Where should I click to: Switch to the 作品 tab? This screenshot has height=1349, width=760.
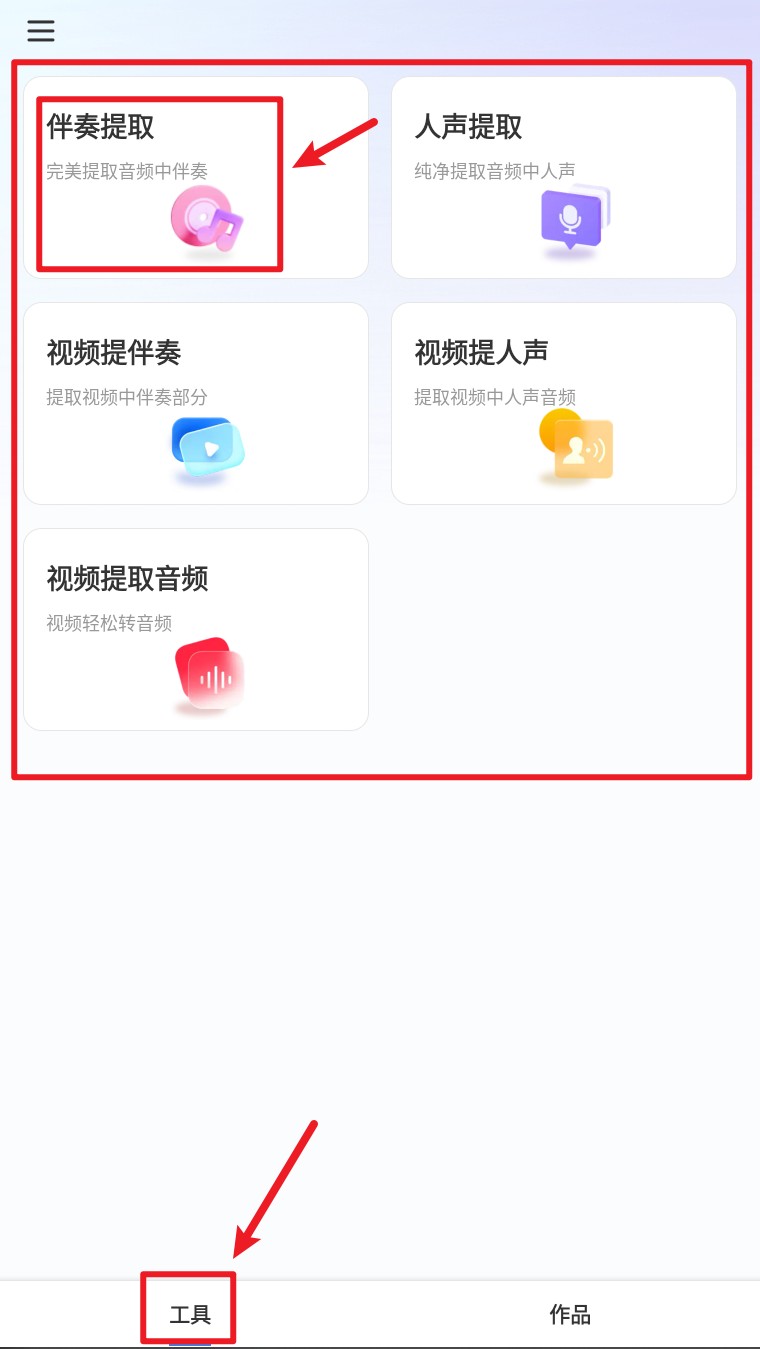570,1314
